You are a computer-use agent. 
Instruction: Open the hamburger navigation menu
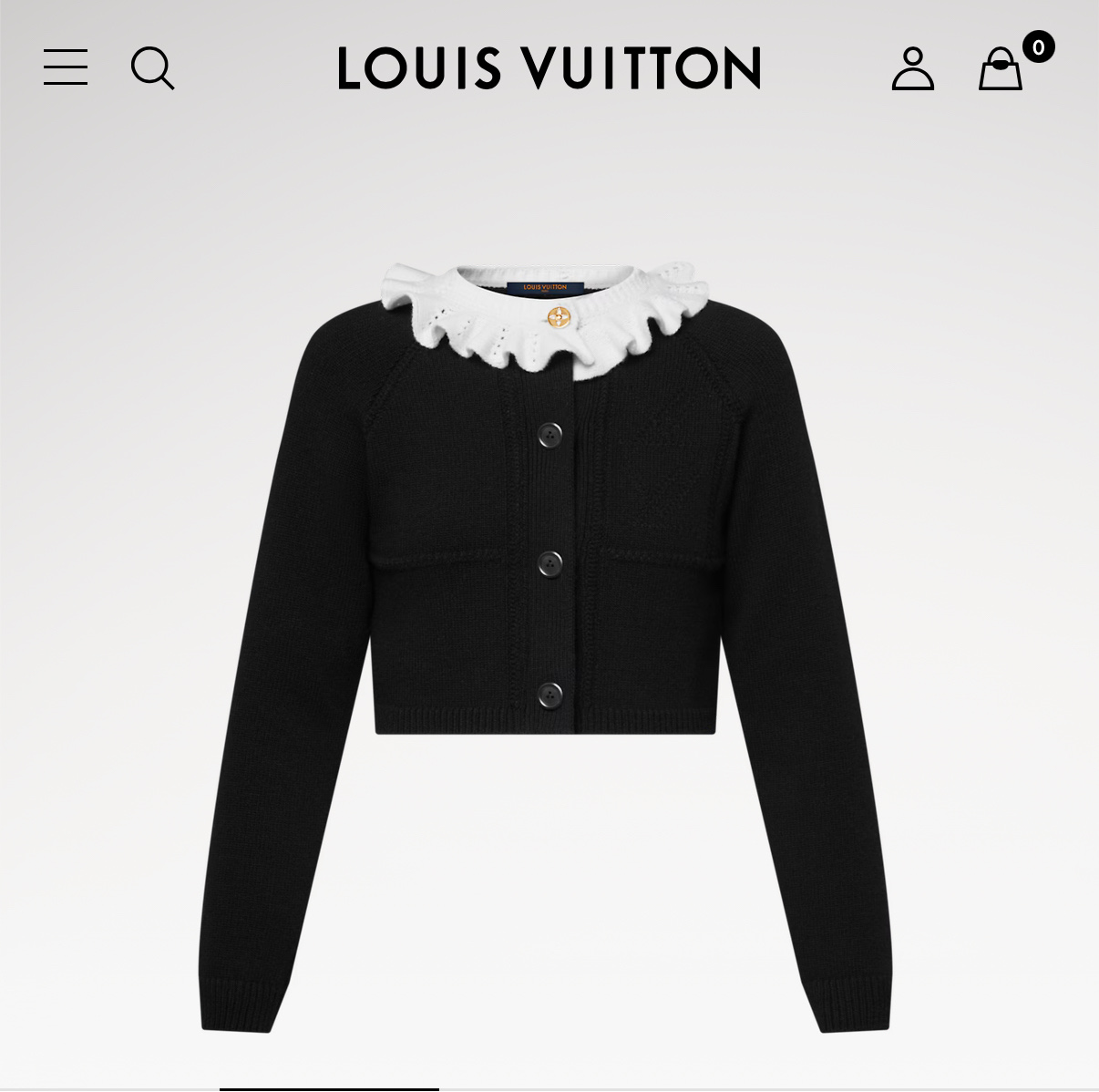pyautogui.click(x=66, y=67)
